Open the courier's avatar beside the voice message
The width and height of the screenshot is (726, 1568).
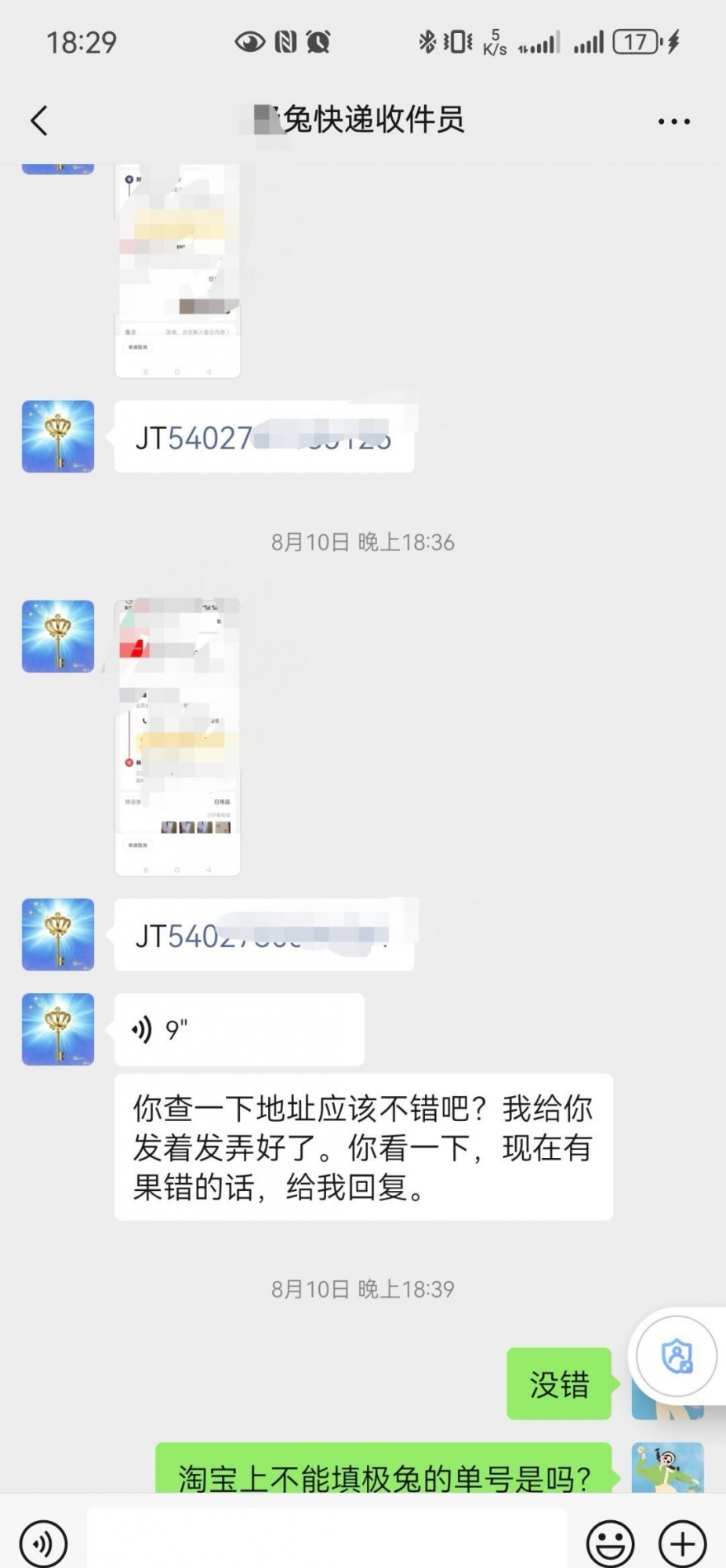tap(58, 1029)
